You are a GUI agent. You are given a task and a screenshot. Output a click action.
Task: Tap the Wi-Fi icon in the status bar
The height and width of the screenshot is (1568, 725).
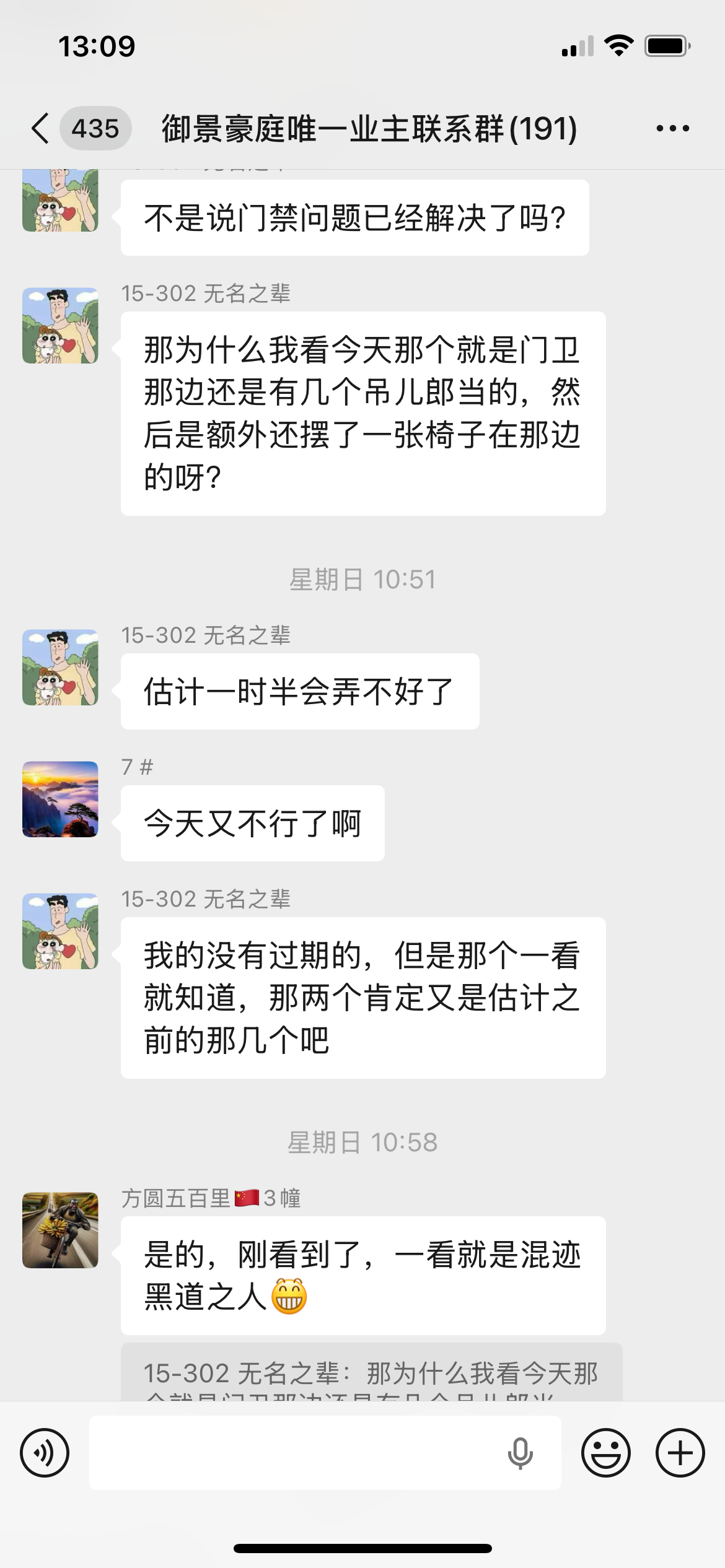click(620, 45)
